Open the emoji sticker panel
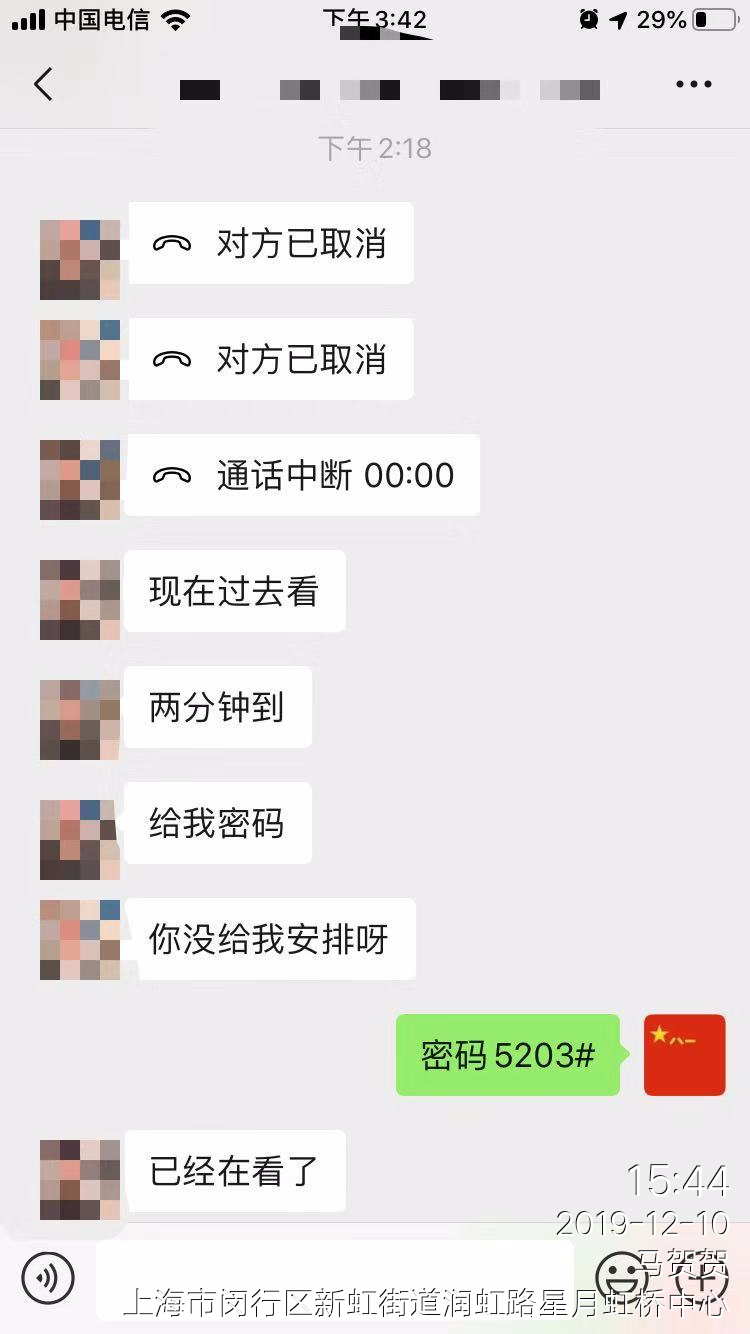This screenshot has height=1334, width=750. coord(620,1277)
